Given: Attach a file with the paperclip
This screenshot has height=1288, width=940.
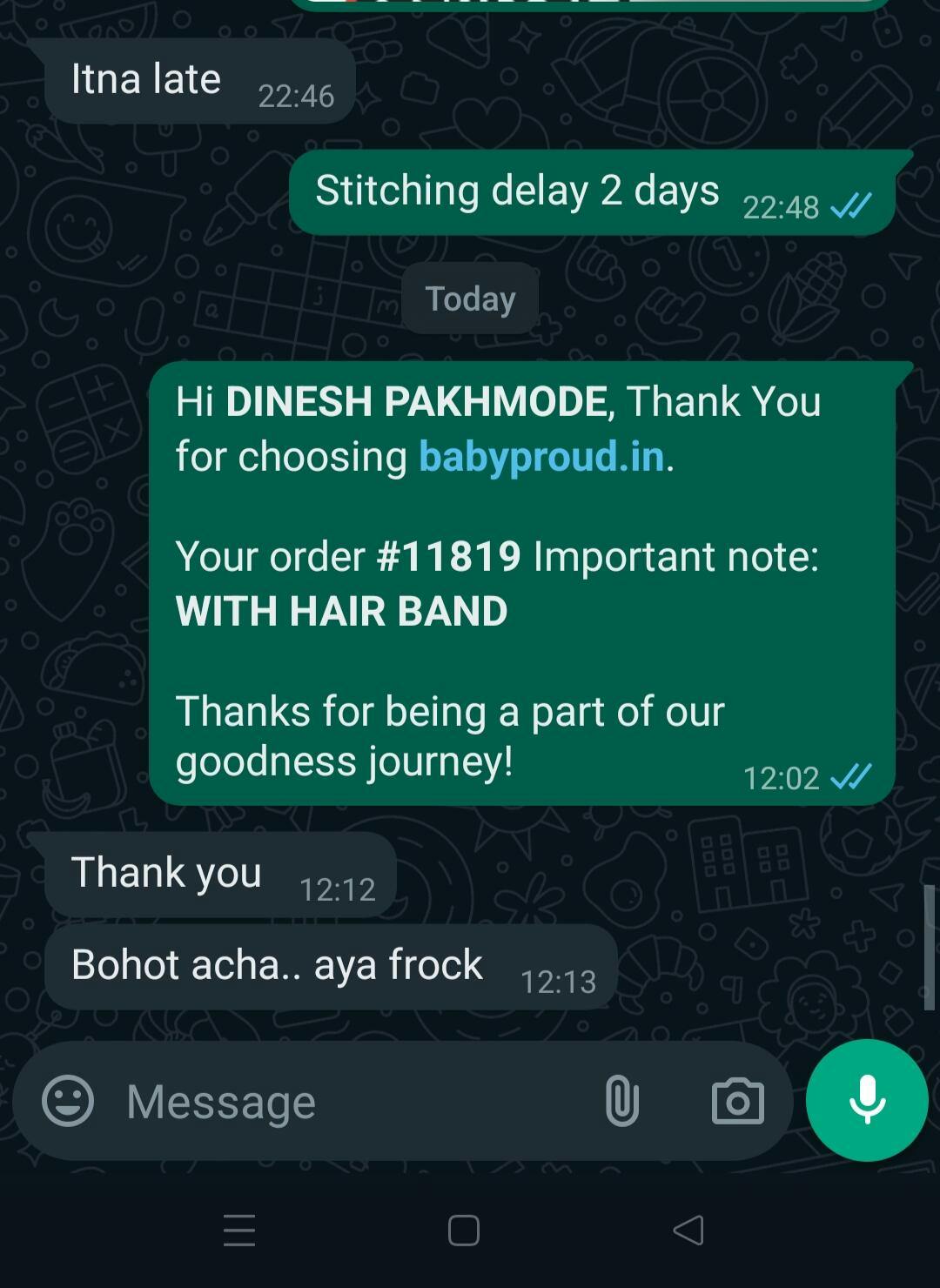Looking at the screenshot, I should click(x=621, y=1101).
